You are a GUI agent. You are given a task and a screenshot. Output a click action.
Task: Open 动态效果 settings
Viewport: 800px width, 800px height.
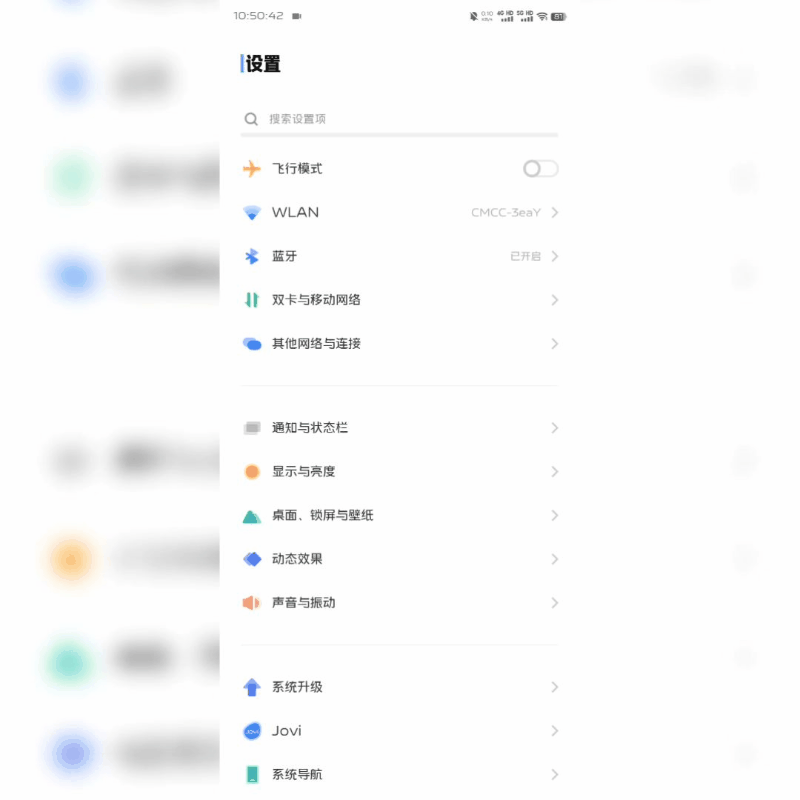coord(398,559)
